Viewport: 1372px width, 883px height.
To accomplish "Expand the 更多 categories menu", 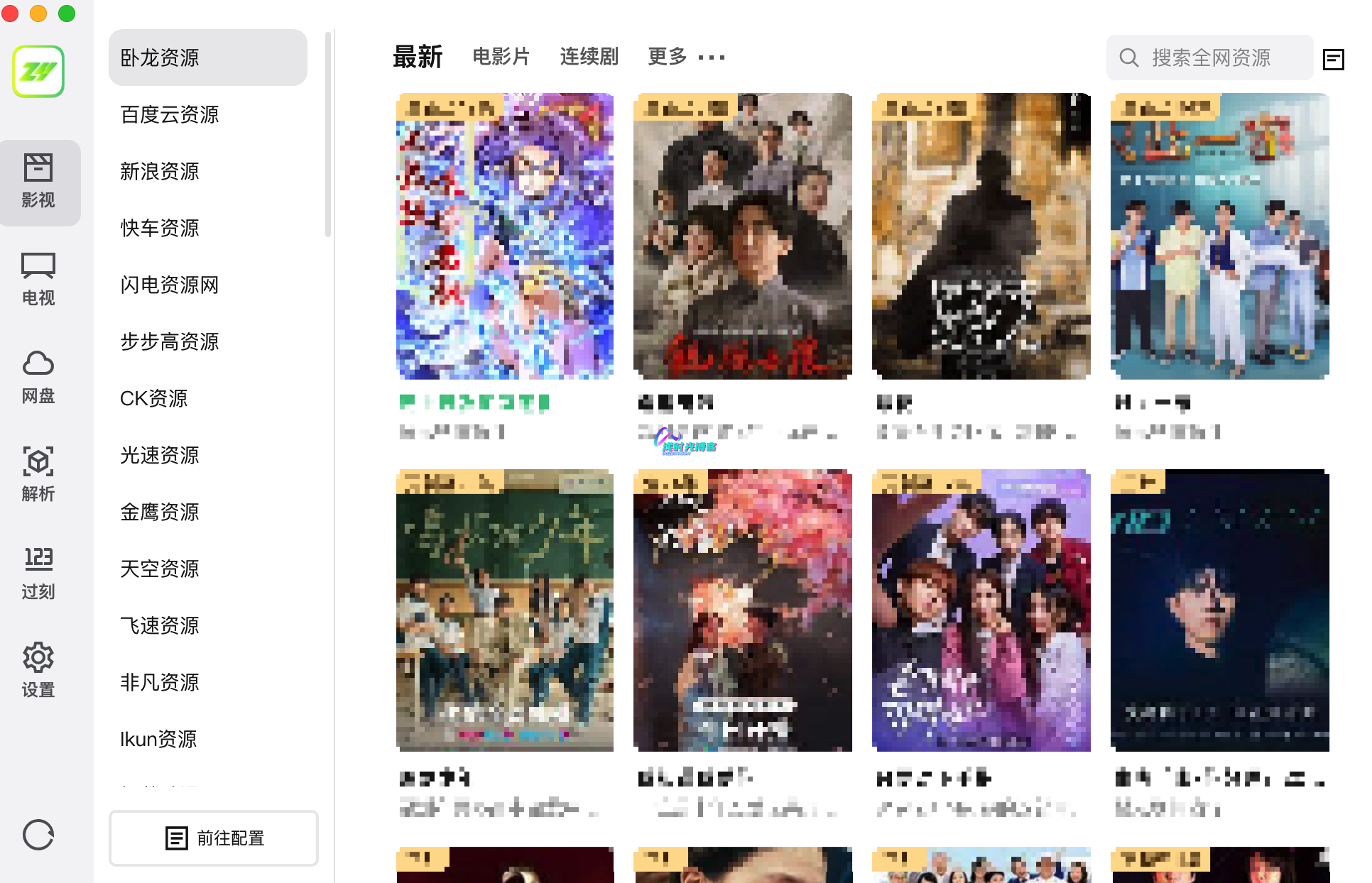I will (686, 57).
